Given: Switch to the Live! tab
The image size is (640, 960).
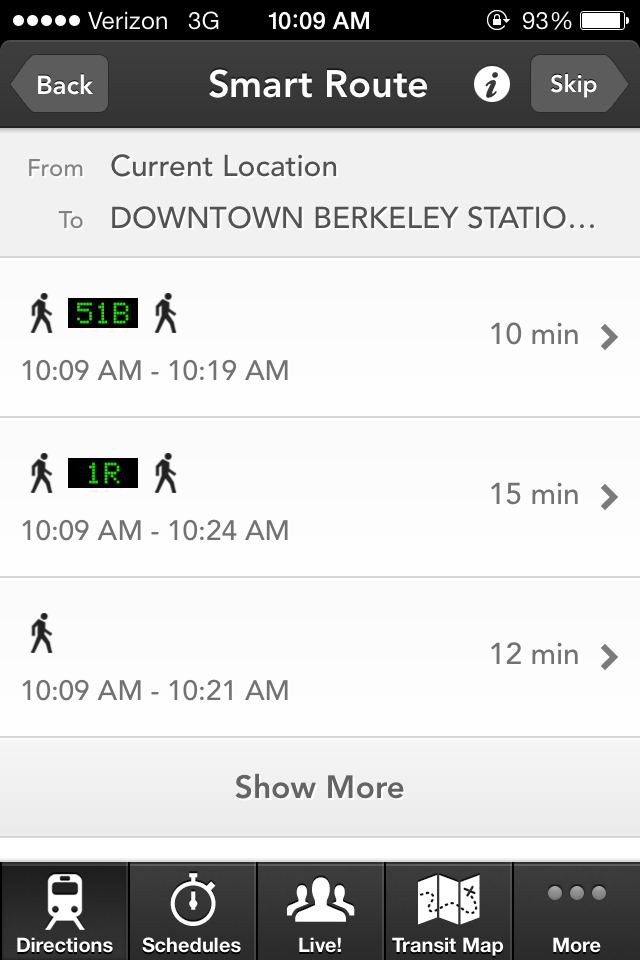Looking at the screenshot, I should click(x=320, y=911).
